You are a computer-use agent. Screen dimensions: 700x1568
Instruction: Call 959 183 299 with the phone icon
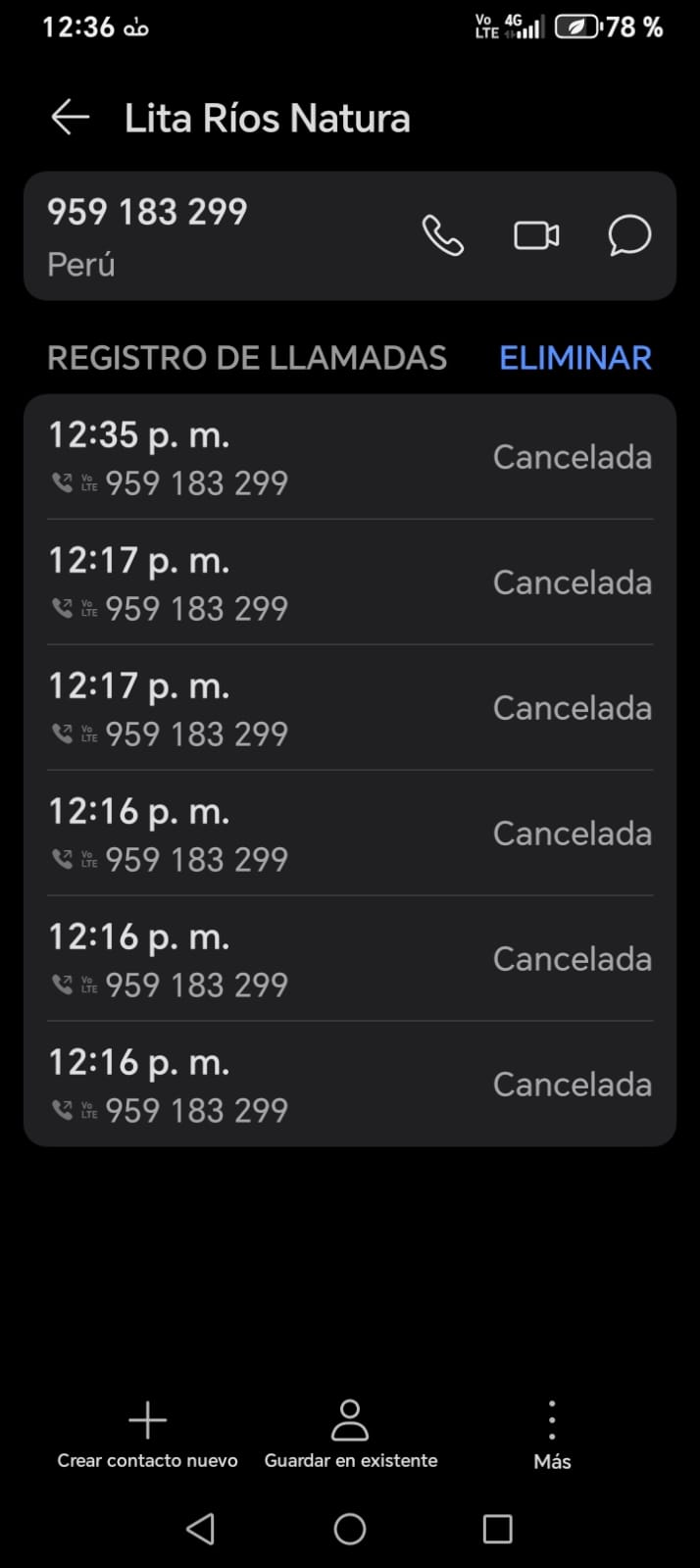442,236
